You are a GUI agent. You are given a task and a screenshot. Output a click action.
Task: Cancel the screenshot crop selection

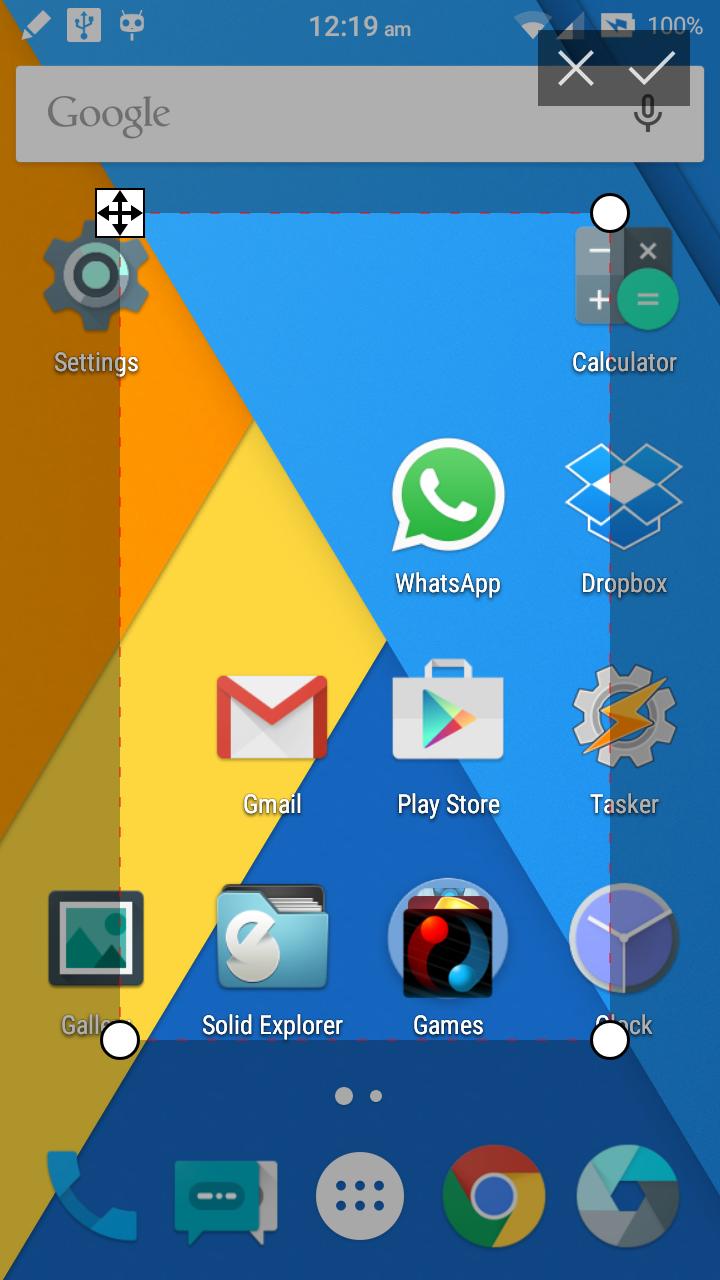[576, 69]
